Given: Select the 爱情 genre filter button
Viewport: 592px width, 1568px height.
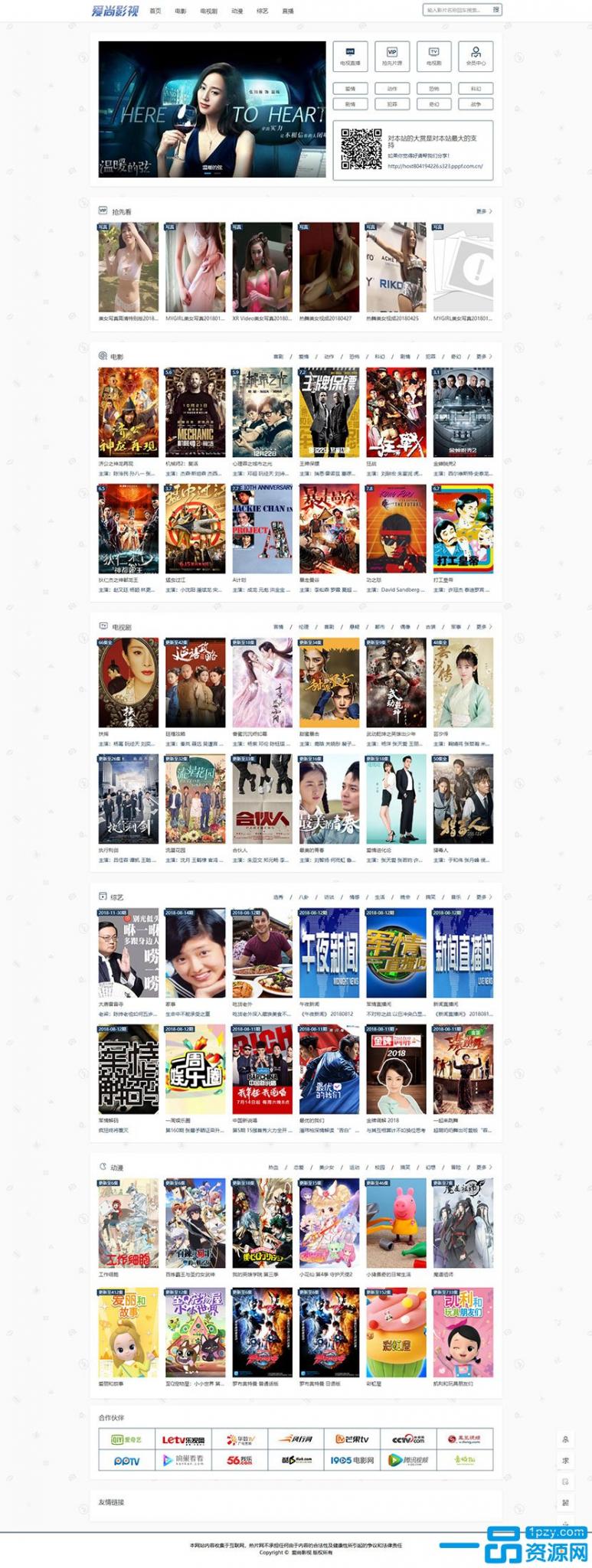Looking at the screenshot, I should click(351, 88).
